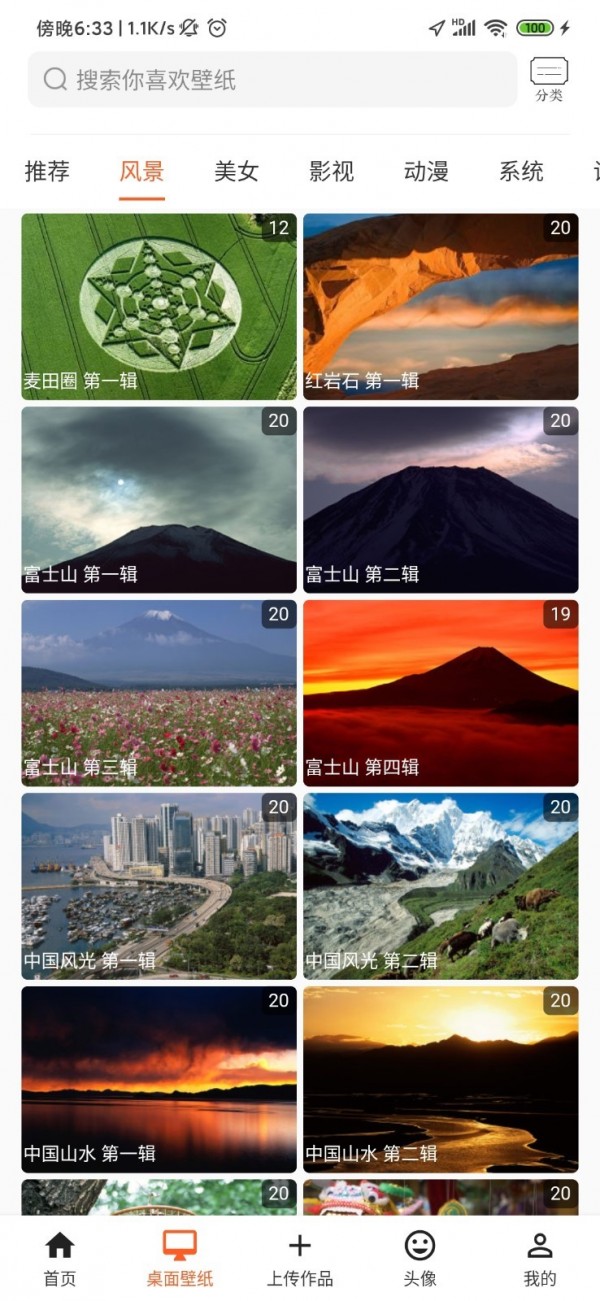Open the 我的 profile tab
Viewport: 600px width, 1301px height.
[540, 1258]
